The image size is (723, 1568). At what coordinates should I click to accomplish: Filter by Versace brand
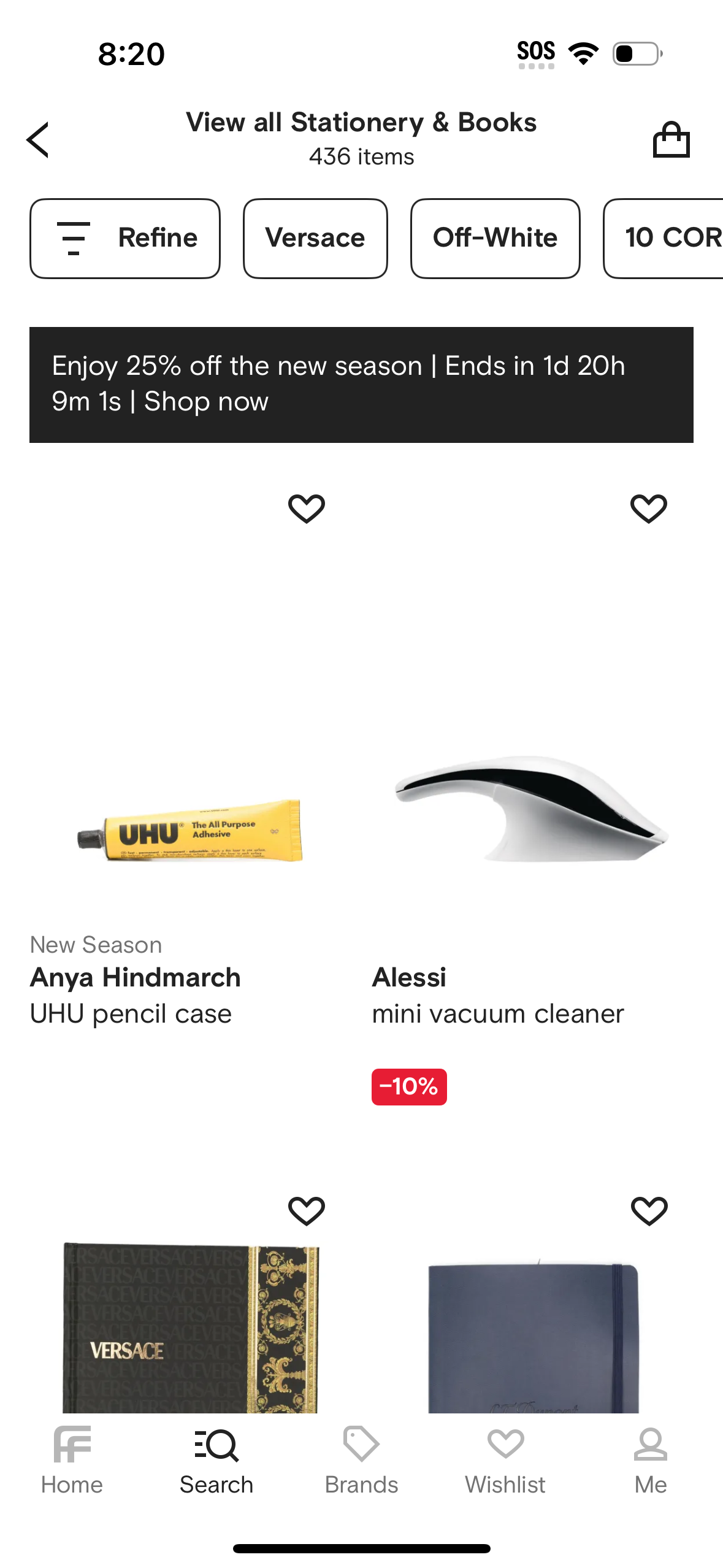pyautogui.click(x=315, y=238)
